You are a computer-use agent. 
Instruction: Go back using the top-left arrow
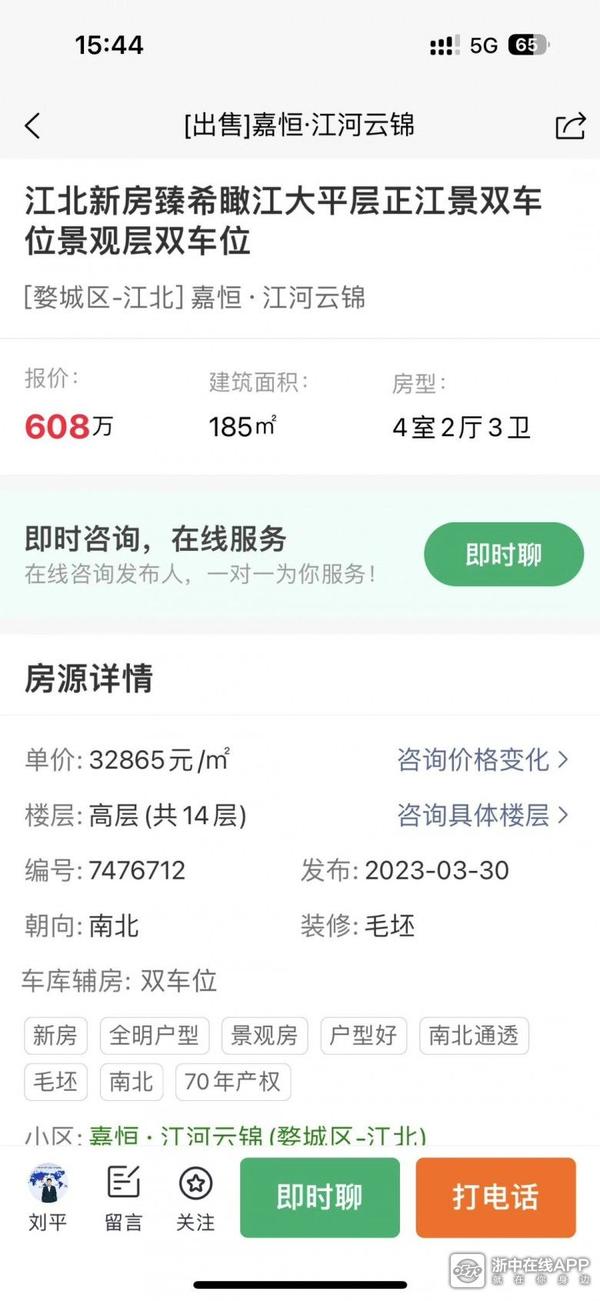point(33,126)
